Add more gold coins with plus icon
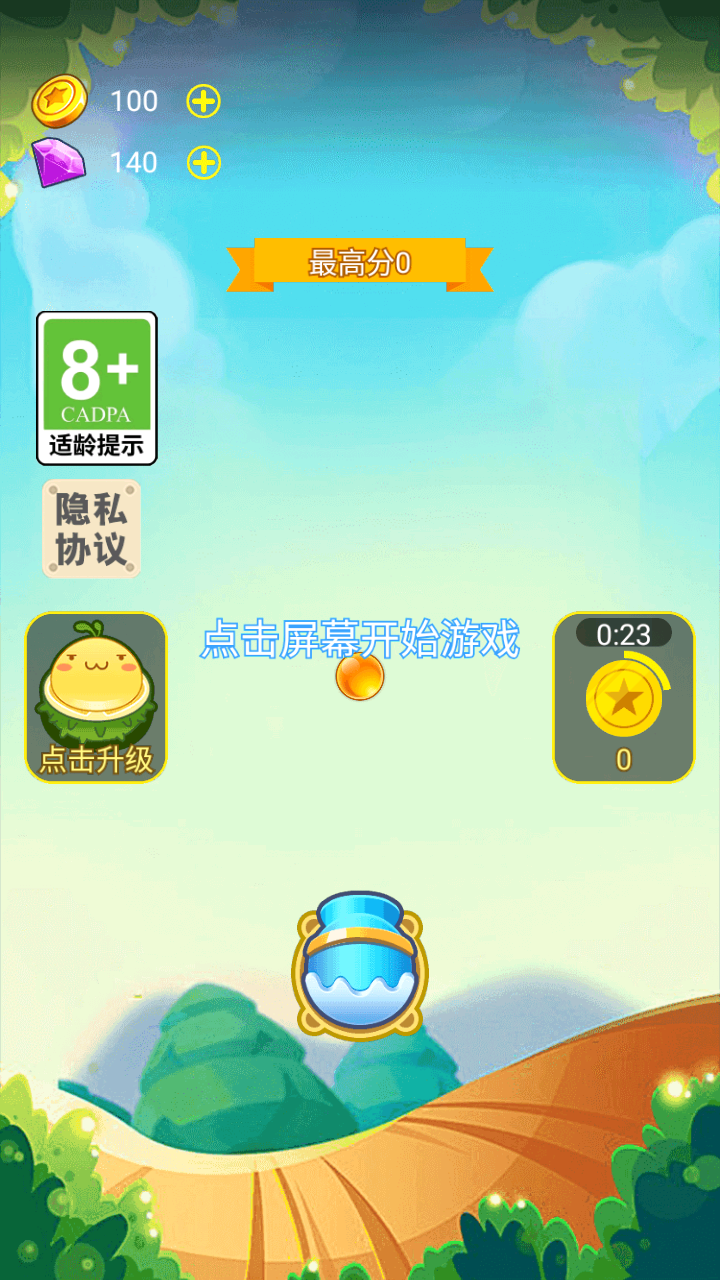Image resolution: width=720 pixels, height=1280 pixels. pos(203,101)
